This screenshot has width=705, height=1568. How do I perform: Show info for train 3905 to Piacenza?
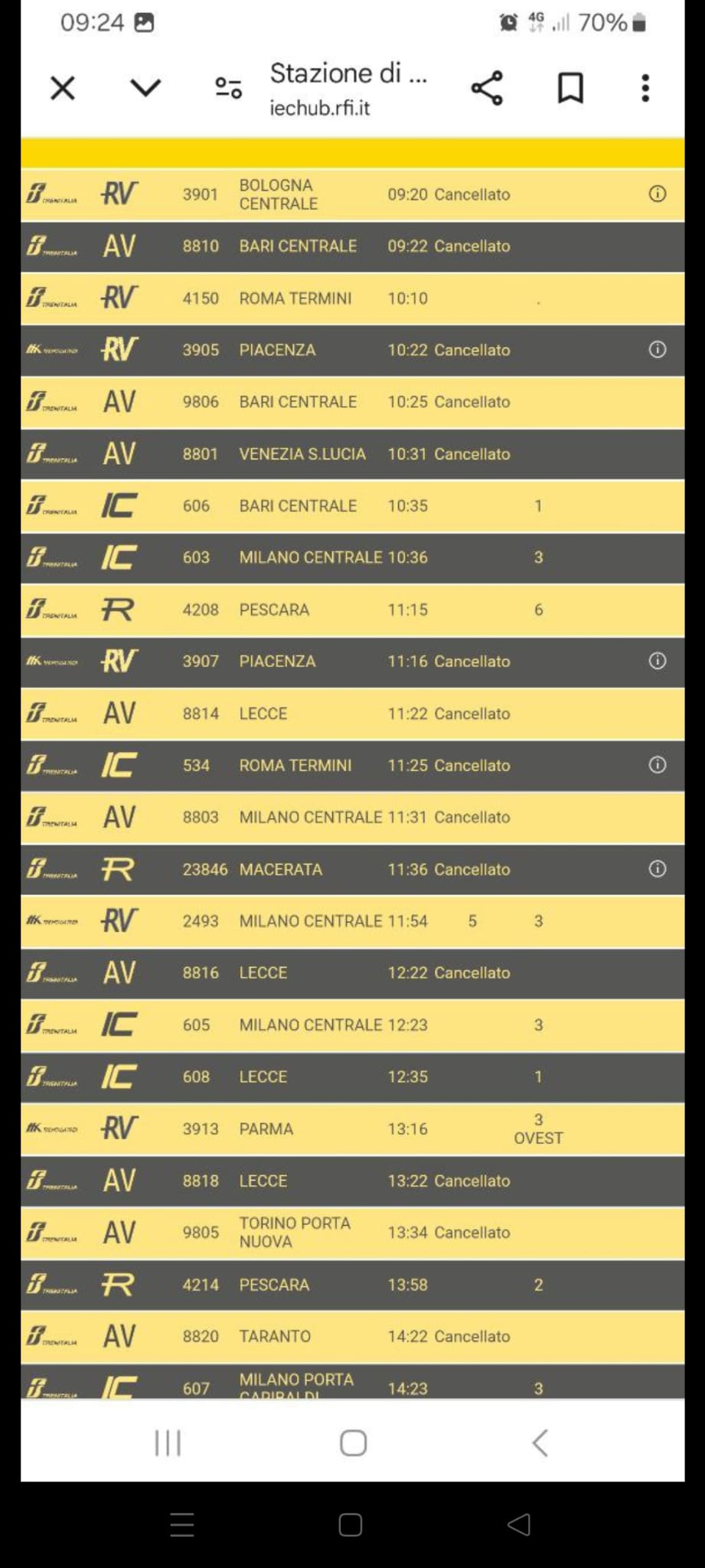658,350
